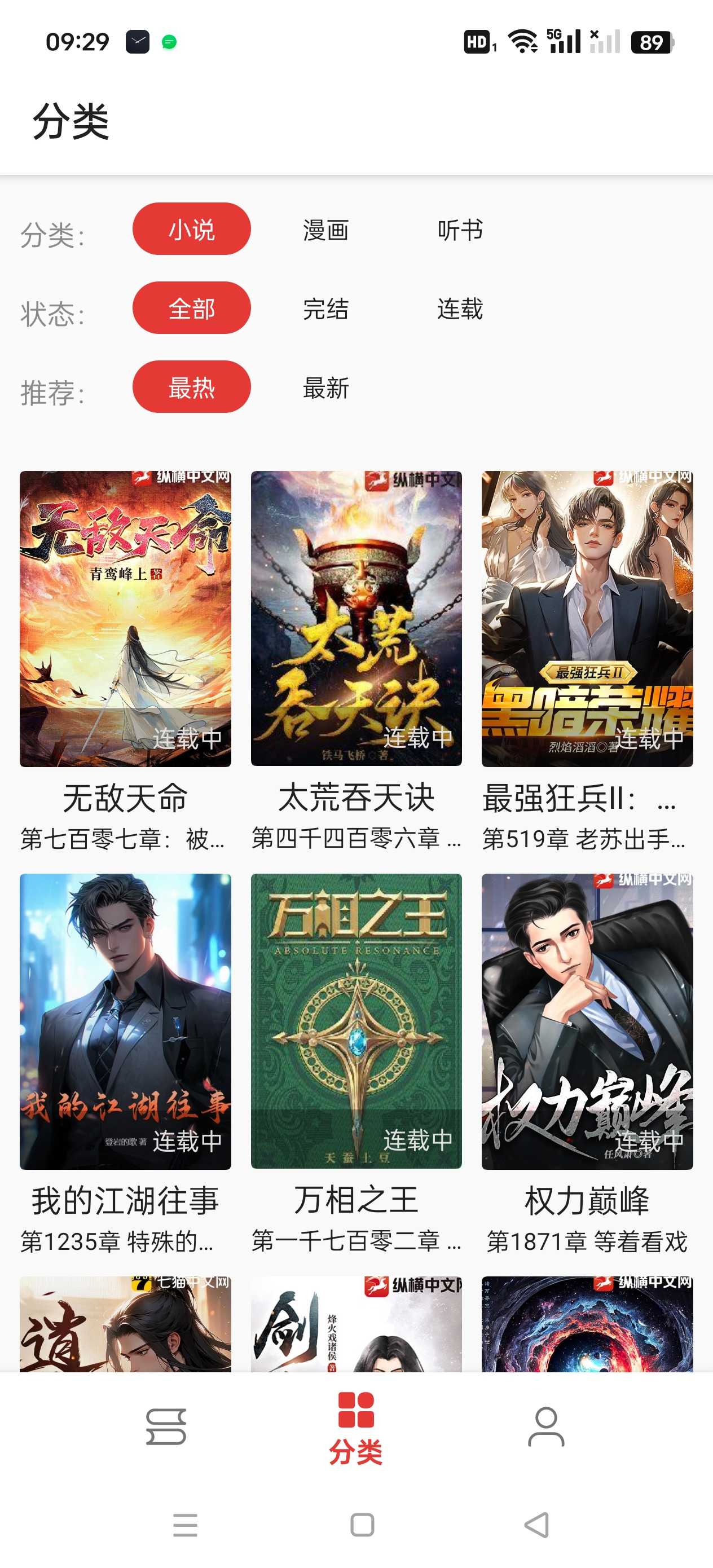Image resolution: width=713 pixels, height=1568 pixels.
Task: Filter status by 连载
Action: (x=460, y=308)
